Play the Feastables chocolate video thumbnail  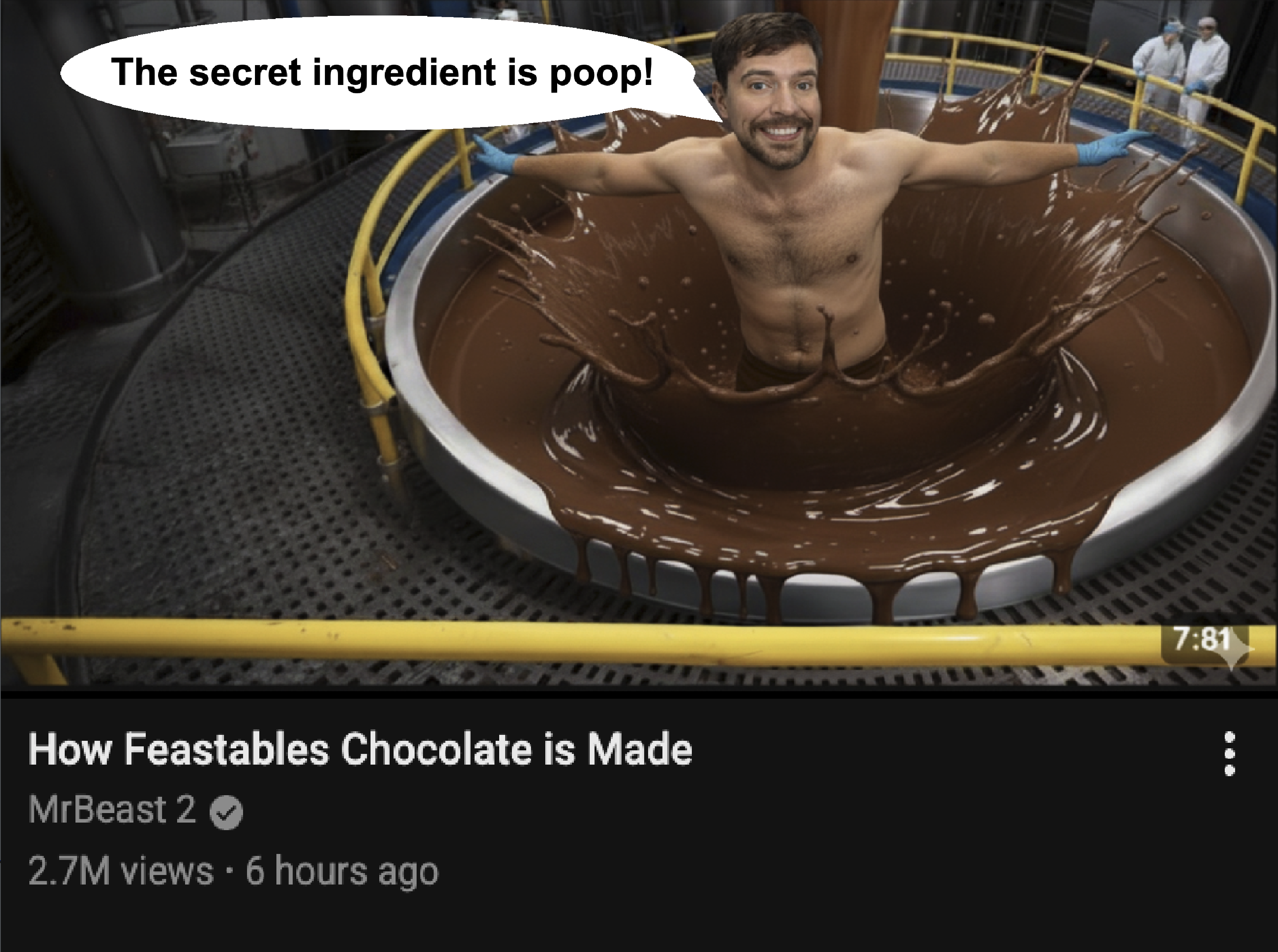pyautogui.click(x=639, y=346)
